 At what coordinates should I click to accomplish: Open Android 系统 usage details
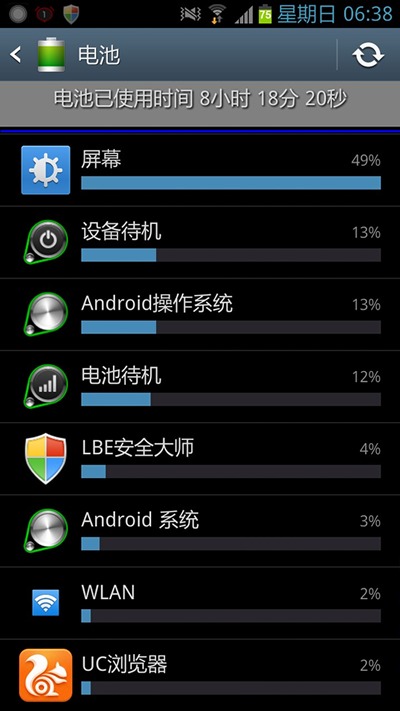pos(200,531)
